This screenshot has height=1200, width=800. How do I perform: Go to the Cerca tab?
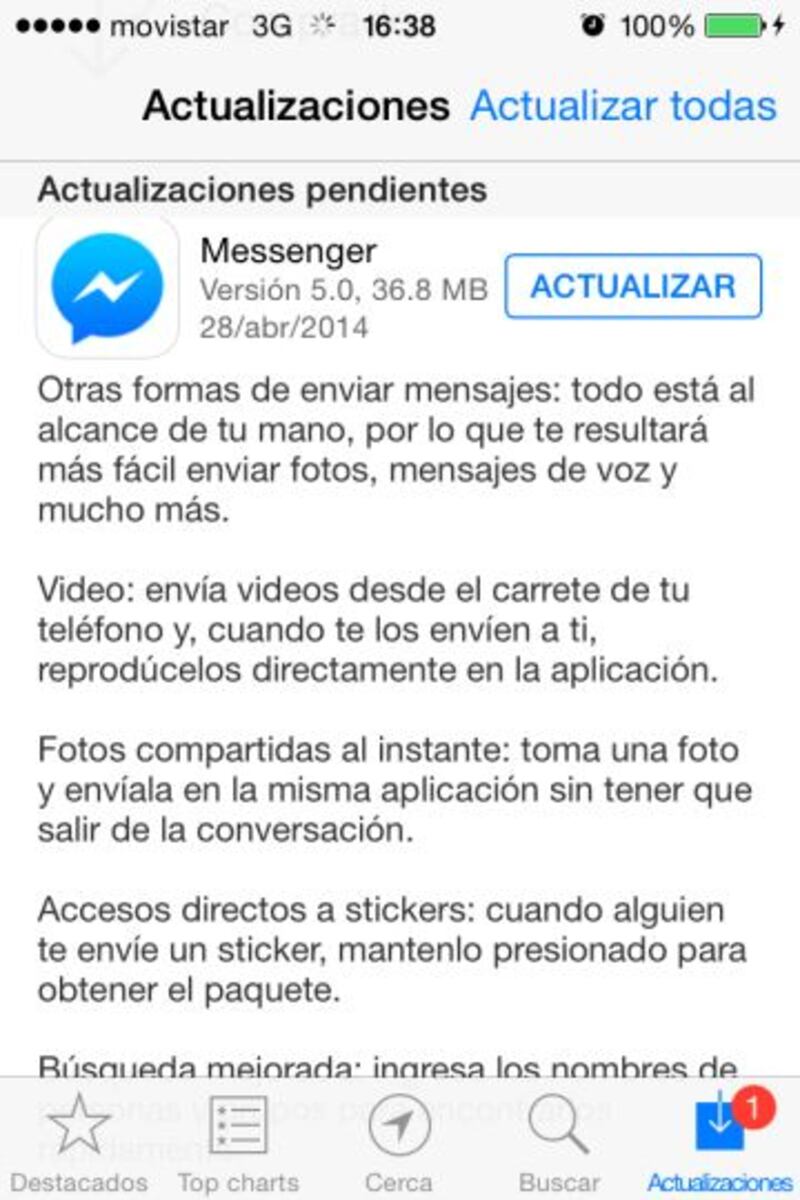tap(398, 1140)
